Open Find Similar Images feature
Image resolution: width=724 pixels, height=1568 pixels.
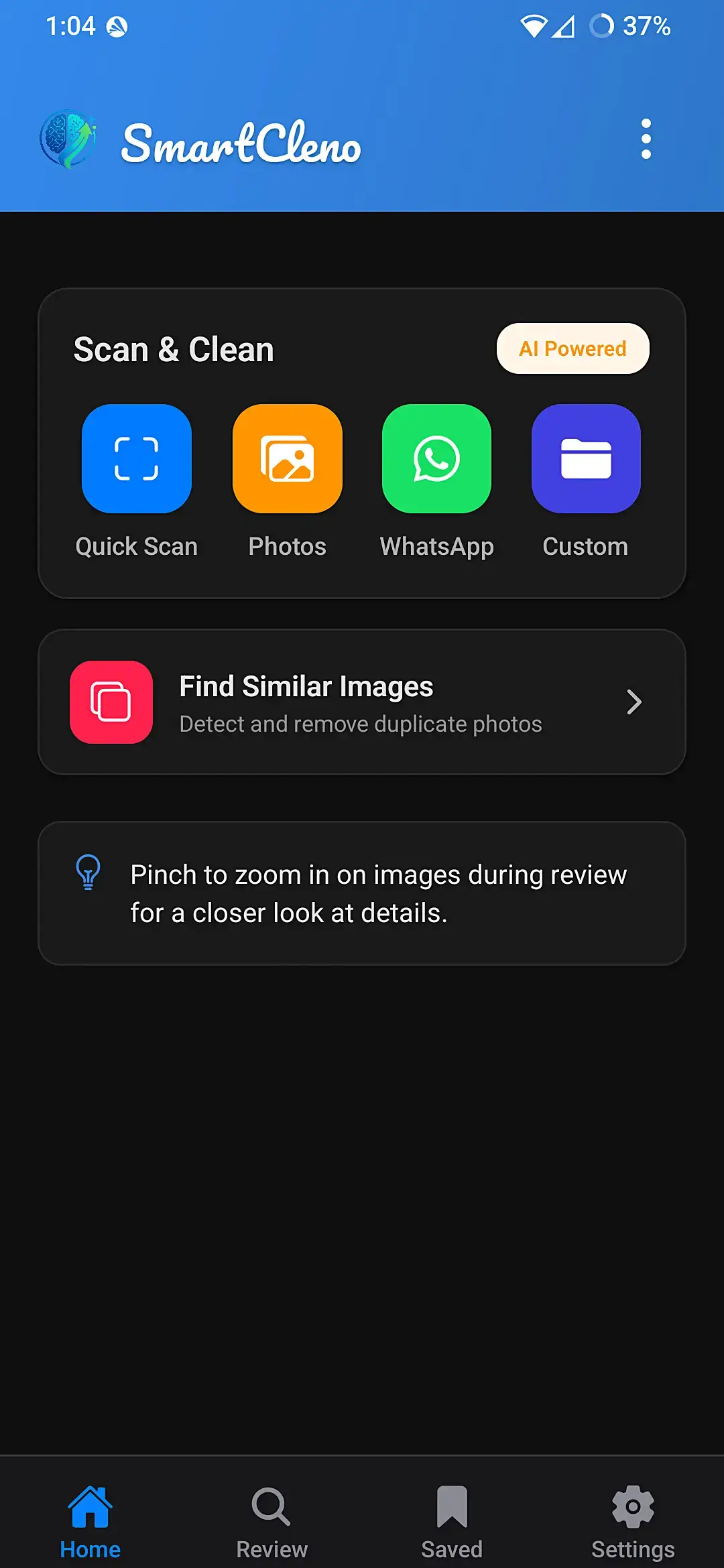click(x=362, y=701)
